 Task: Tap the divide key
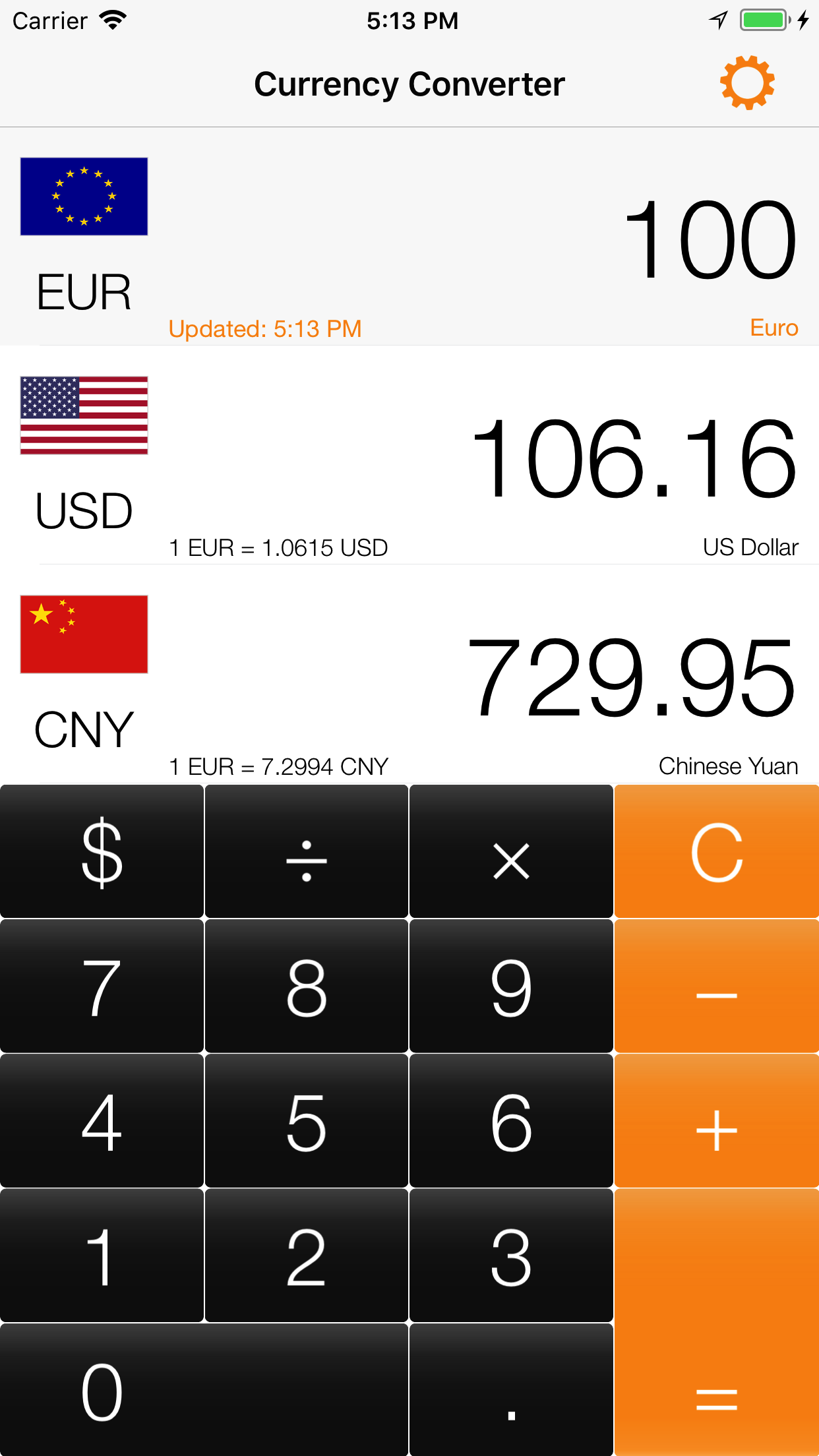click(x=306, y=851)
